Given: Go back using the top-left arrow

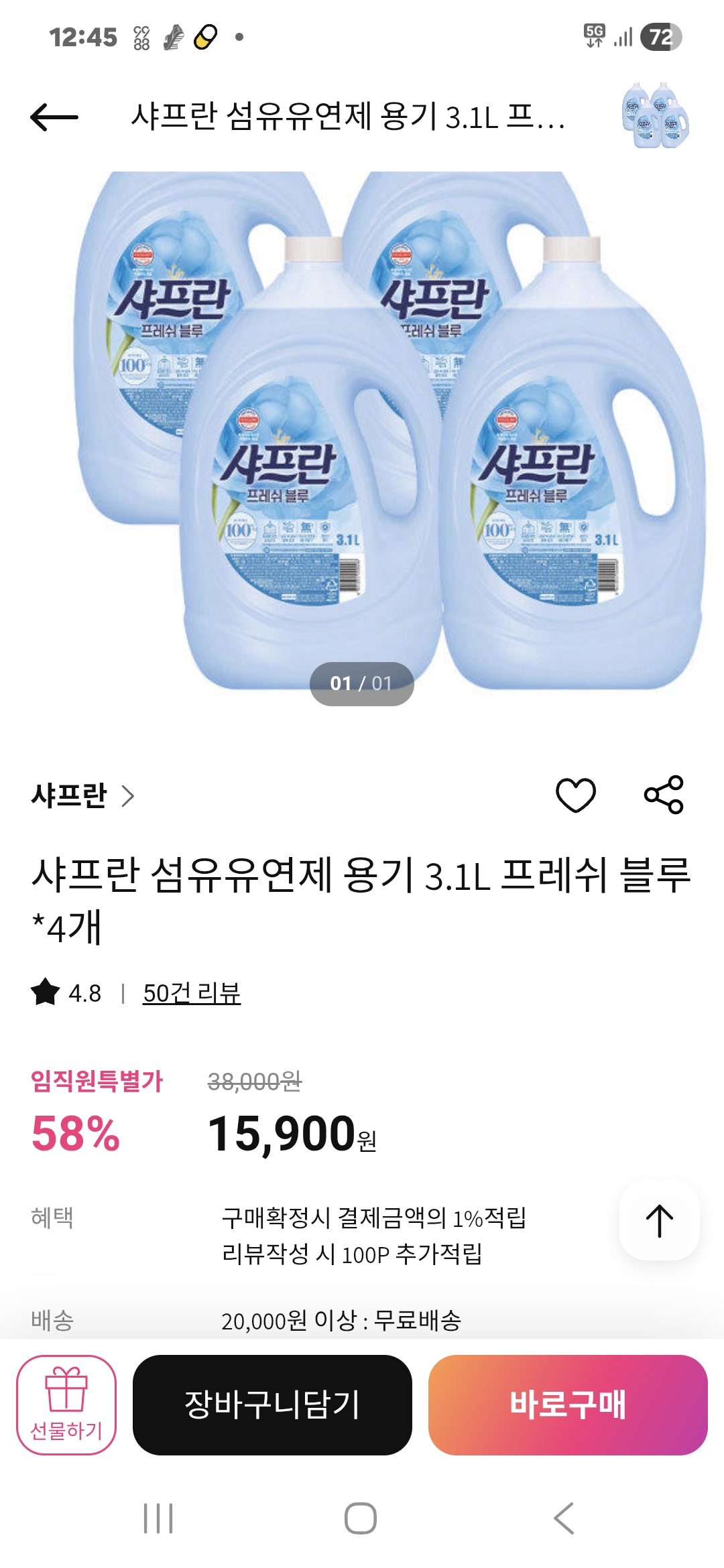Looking at the screenshot, I should (54, 117).
